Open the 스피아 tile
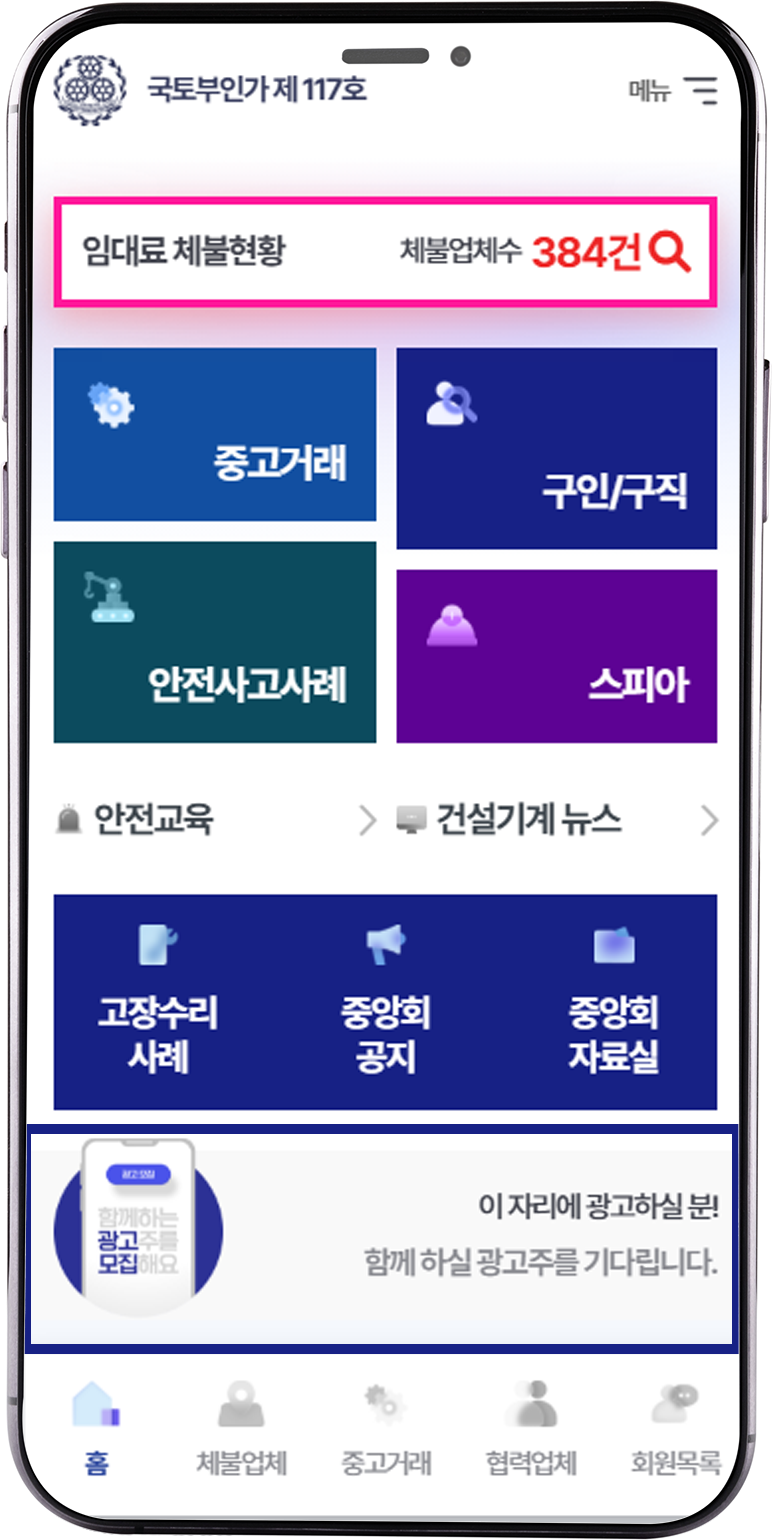The width and height of the screenshot is (772, 1540). 556,656
